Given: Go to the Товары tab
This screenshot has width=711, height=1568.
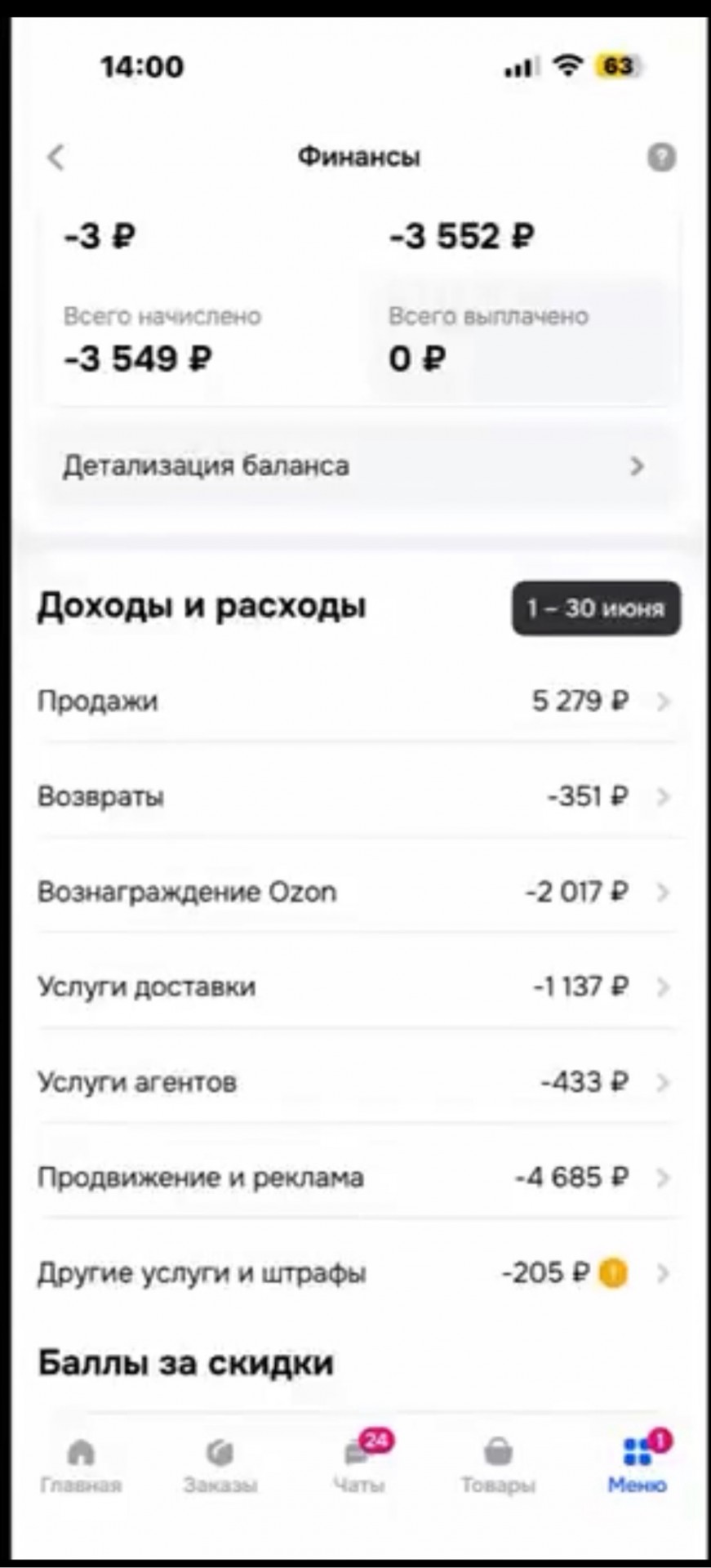Looking at the screenshot, I should click(x=498, y=1464).
